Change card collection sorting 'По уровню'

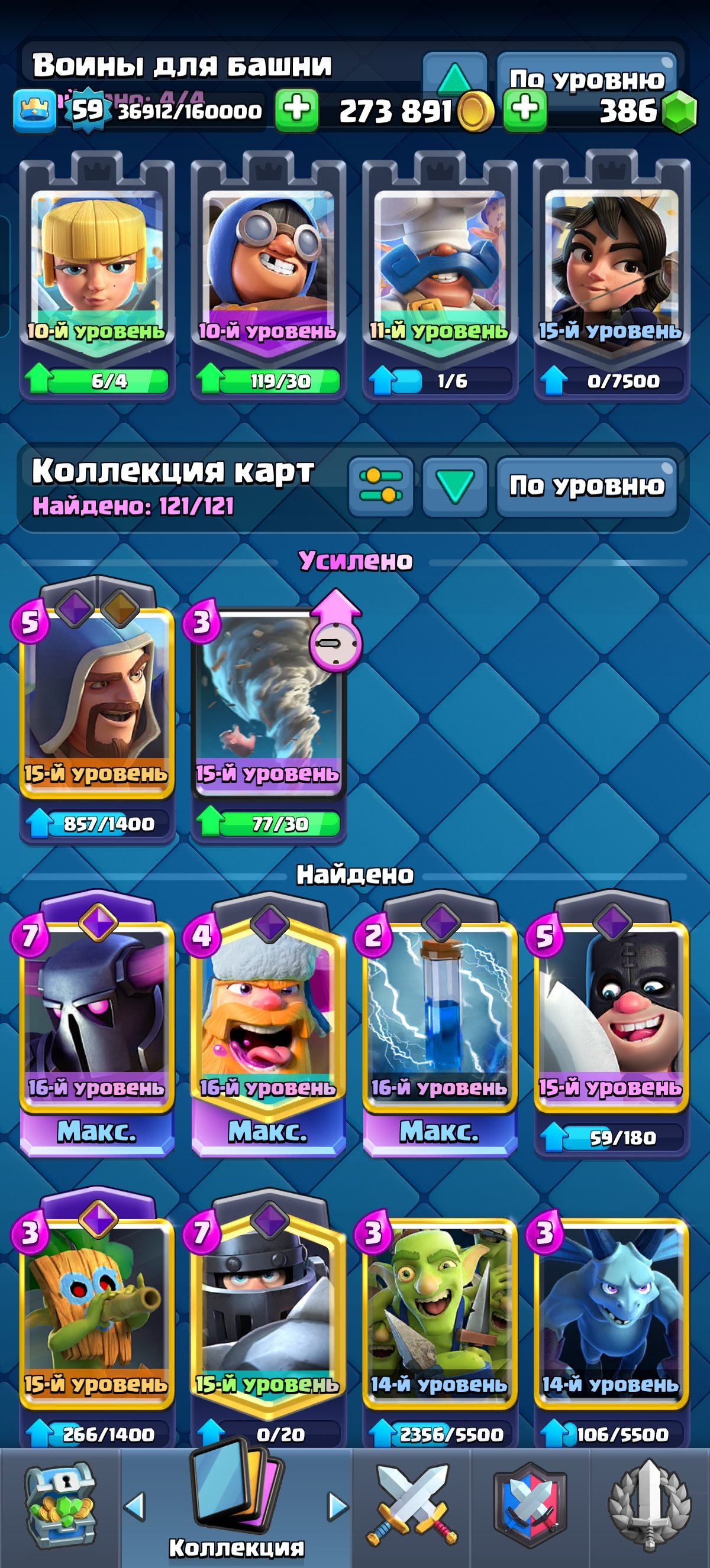pyautogui.click(x=586, y=487)
